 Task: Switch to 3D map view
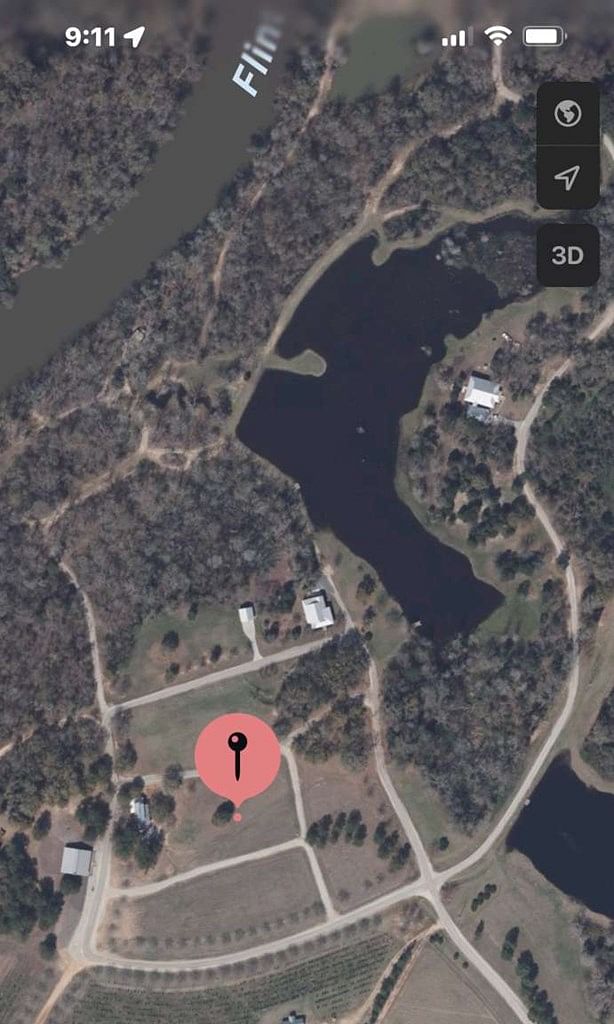pyautogui.click(x=568, y=255)
